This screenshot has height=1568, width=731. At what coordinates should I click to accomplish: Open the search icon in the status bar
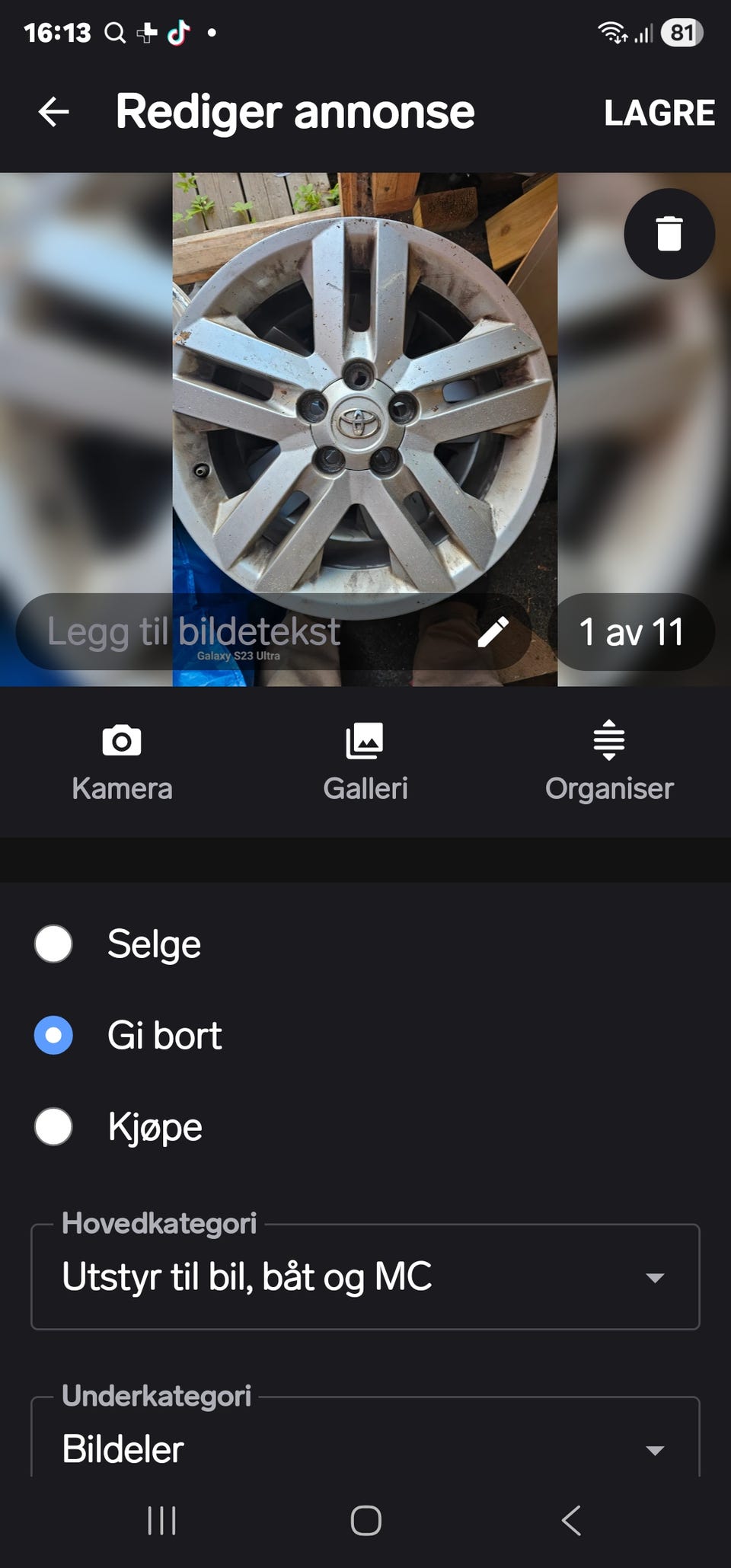pyautogui.click(x=116, y=32)
